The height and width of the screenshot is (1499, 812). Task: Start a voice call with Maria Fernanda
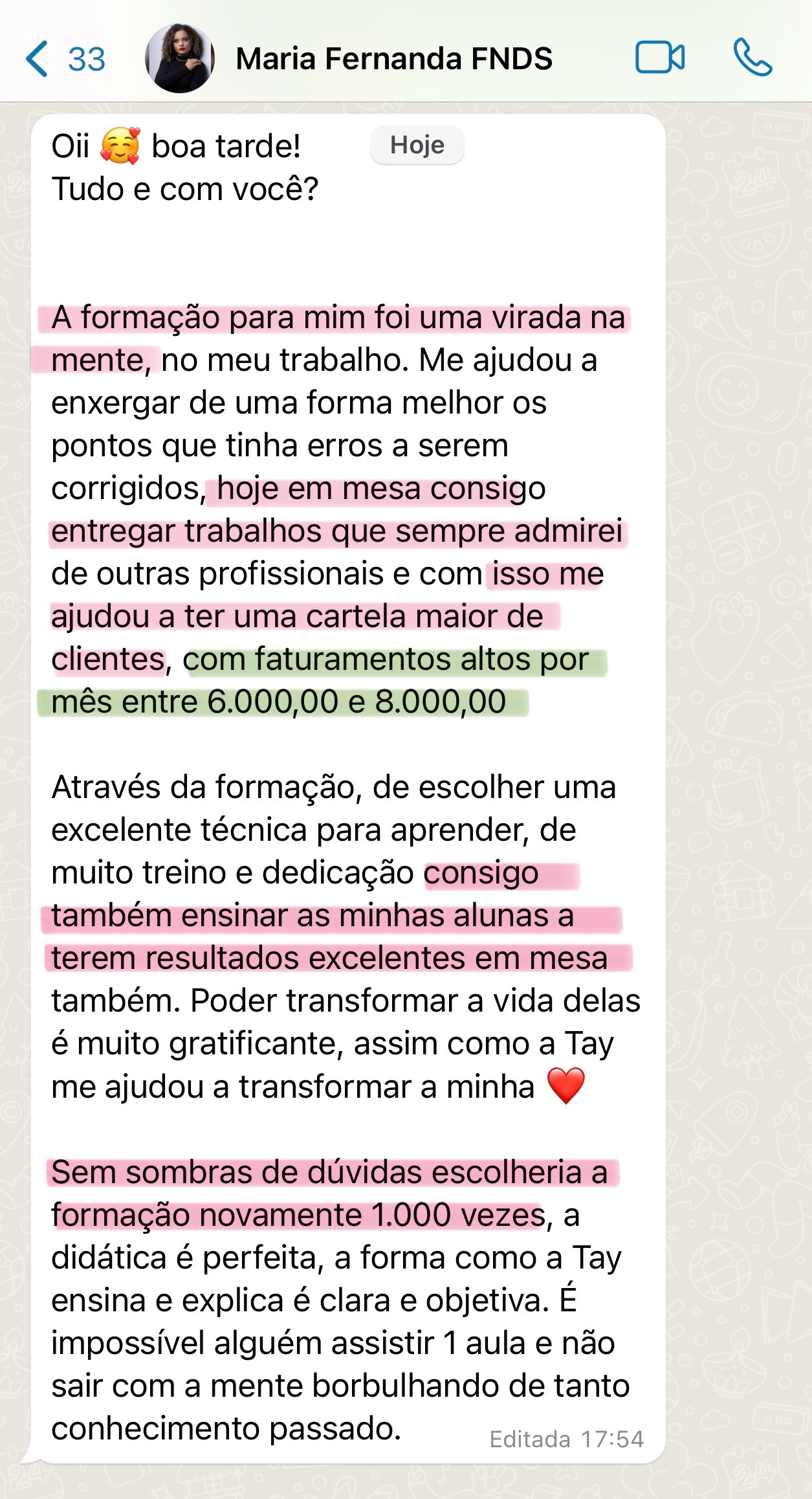tap(752, 58)
